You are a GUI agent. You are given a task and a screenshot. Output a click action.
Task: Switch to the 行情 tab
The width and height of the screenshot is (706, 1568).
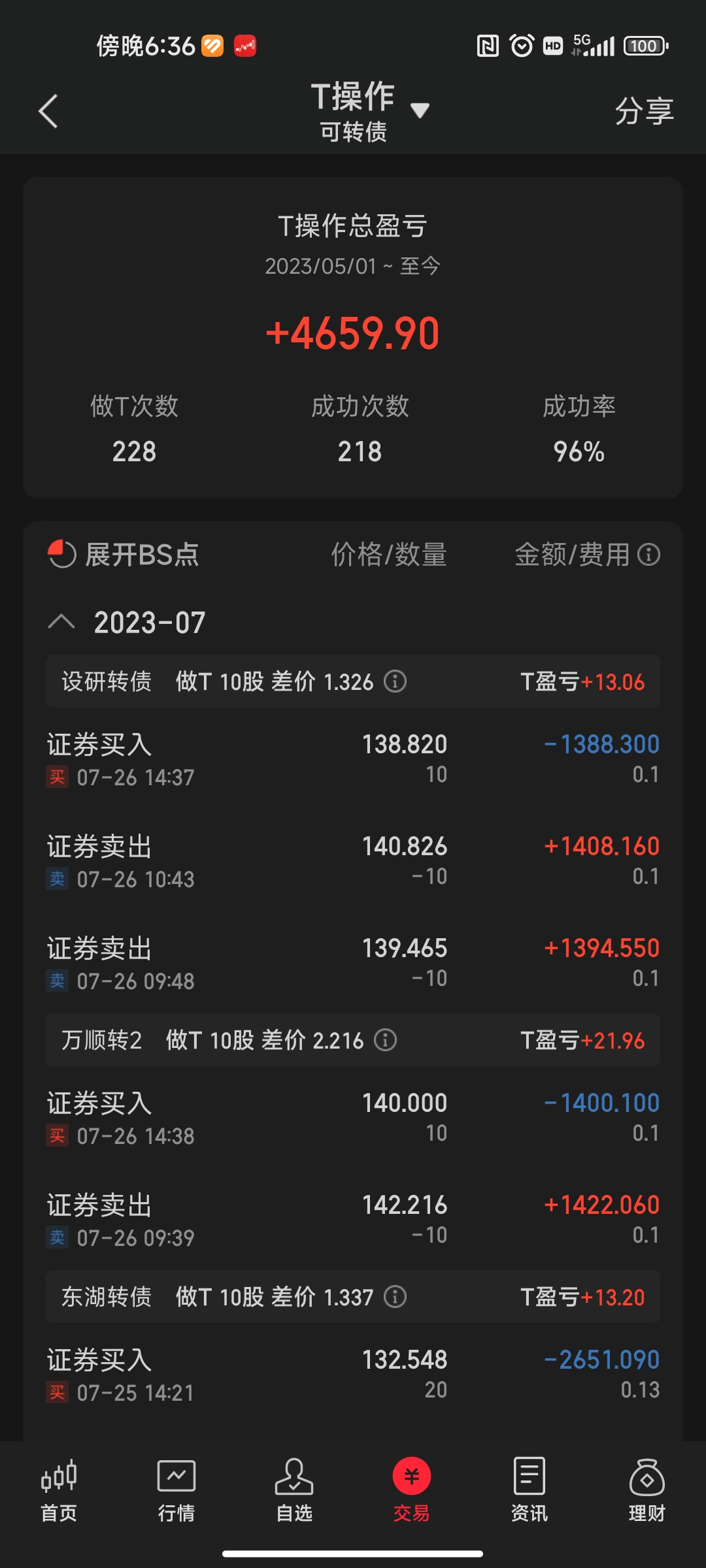point(176,1489)
